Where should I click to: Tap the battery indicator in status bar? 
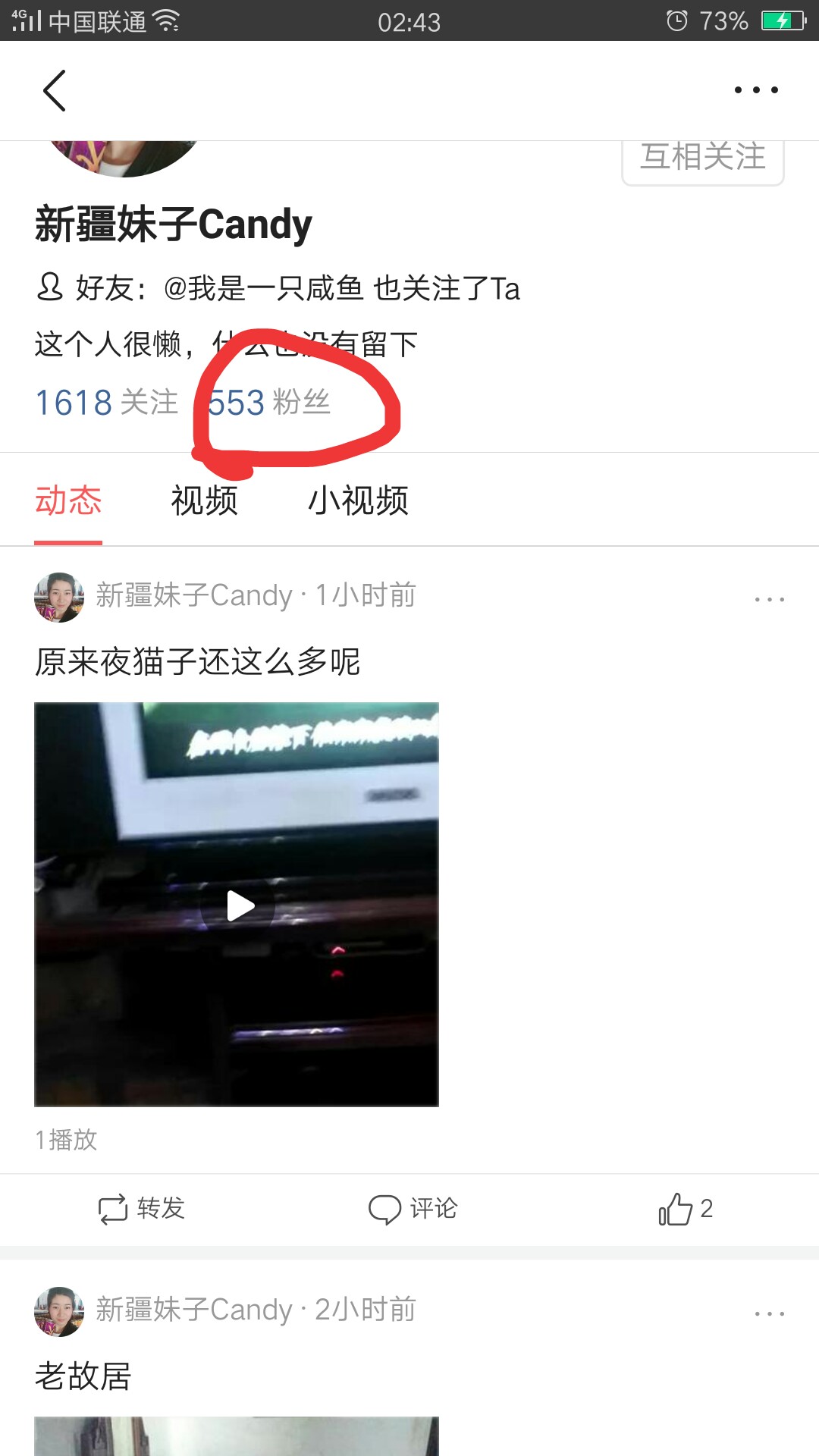[786, 20]
